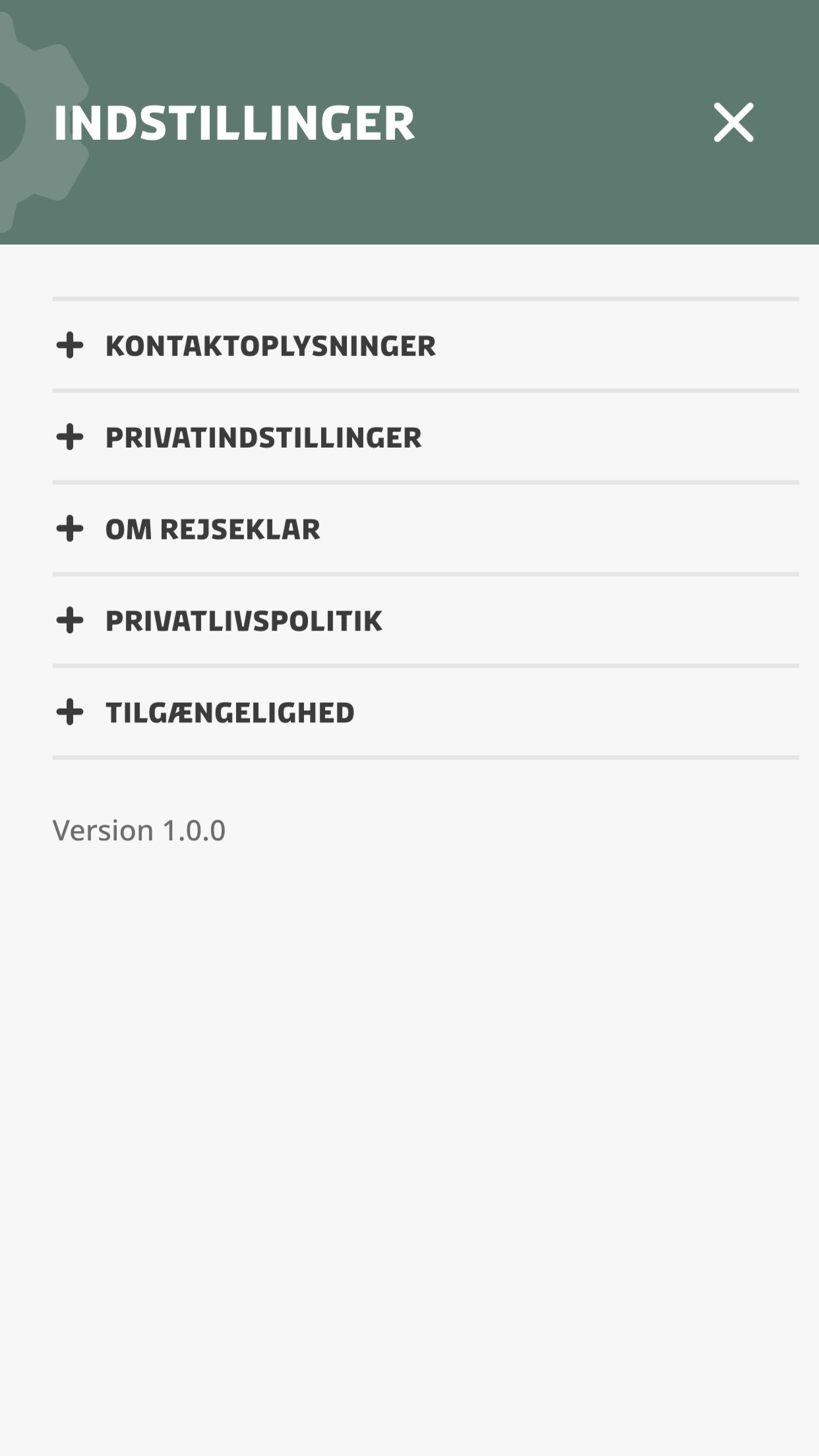The width and height of the screenshot is (819, 1456).
Task: Select the Indstillinger header title
Action: tap(234, 123)
